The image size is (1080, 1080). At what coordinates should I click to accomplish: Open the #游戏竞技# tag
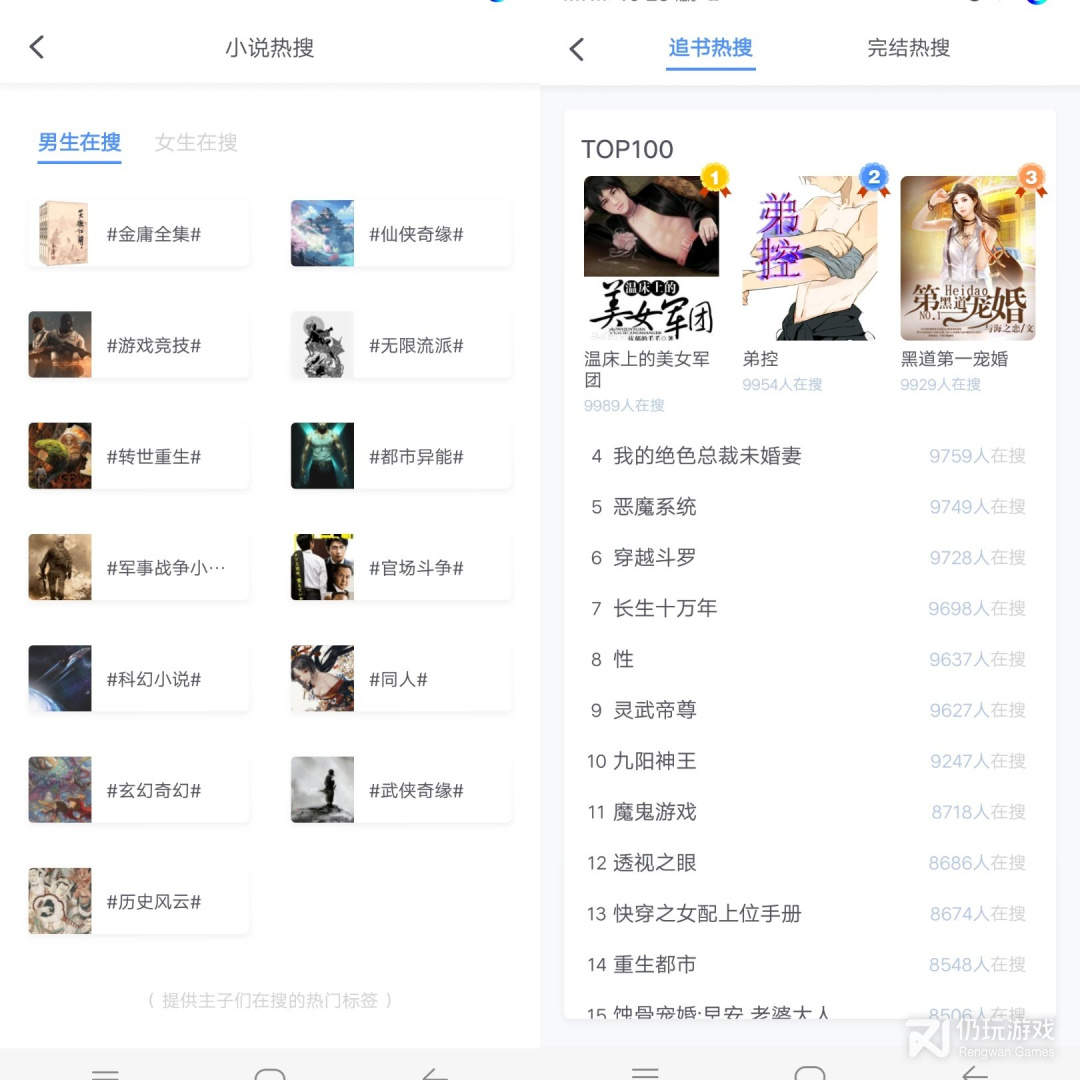[x=139, y=345]
